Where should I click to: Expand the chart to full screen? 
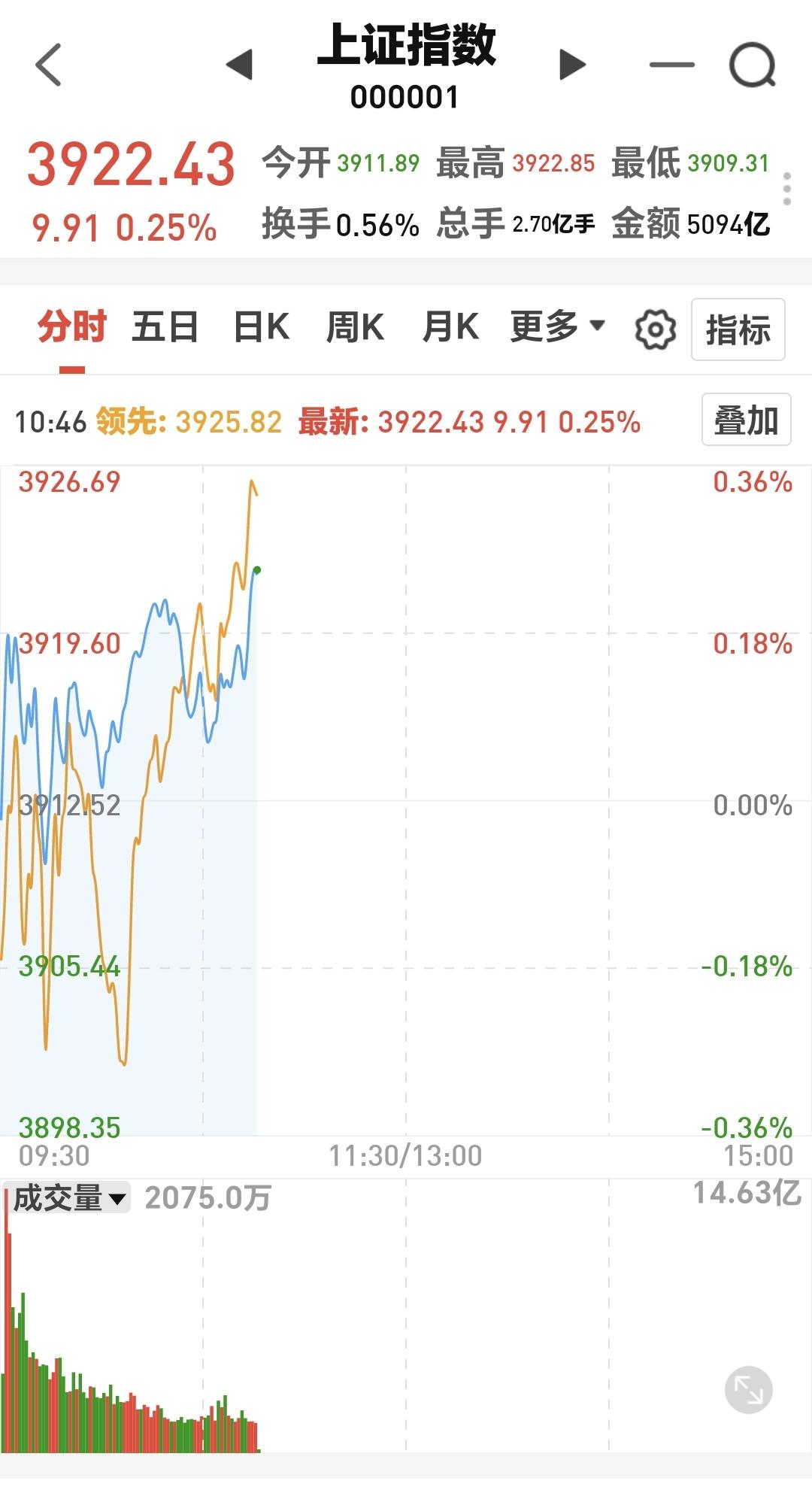[749, 1390]
